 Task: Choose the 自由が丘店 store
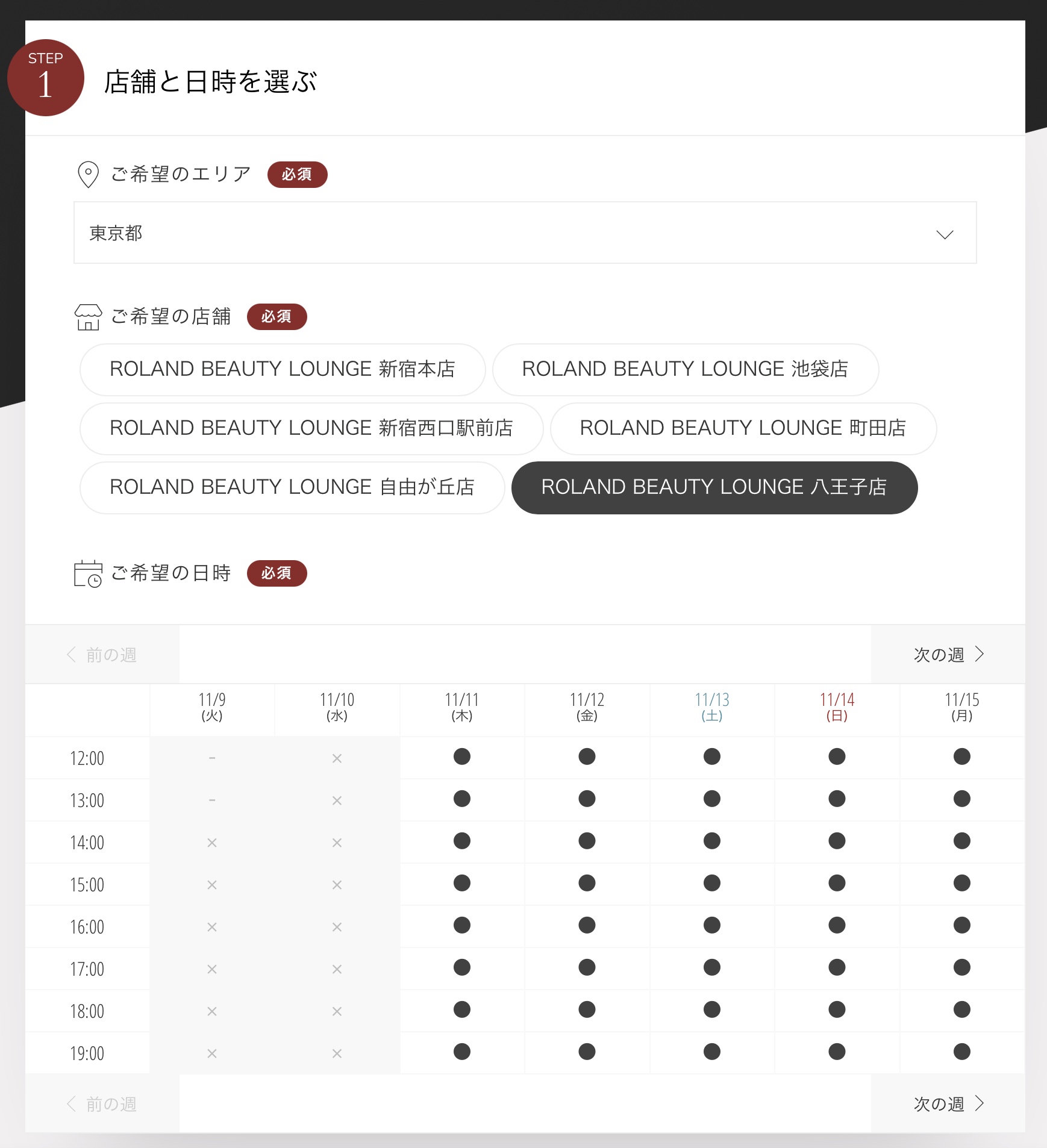tap(292, 487)
